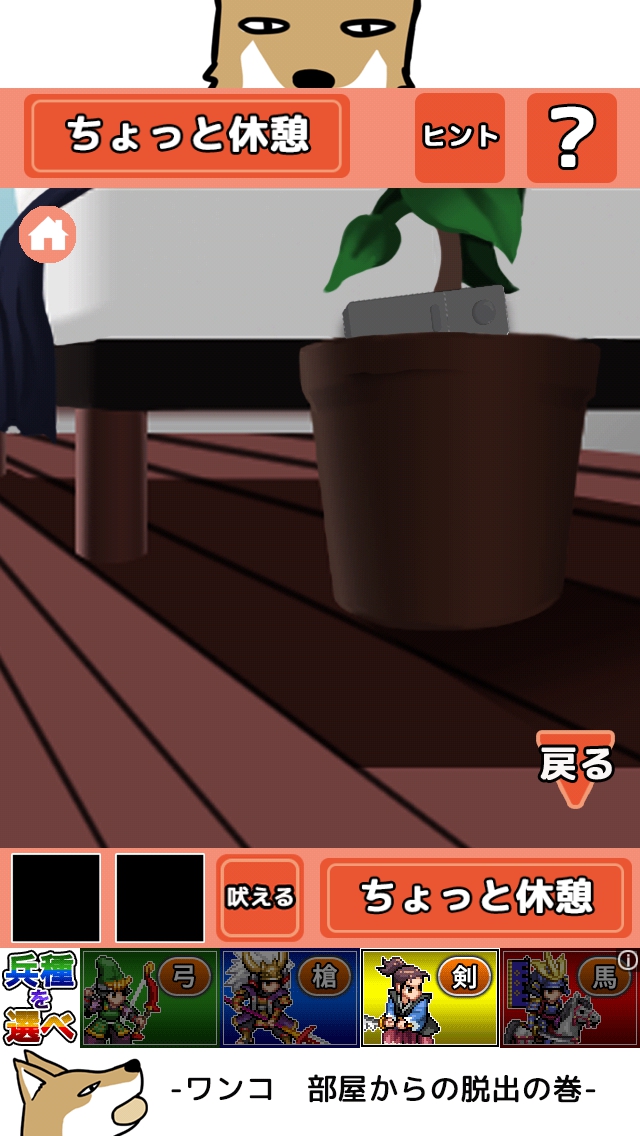Go to the home screen icon
This screenshot has height=1136, width=640.
(x=48, y=235)
